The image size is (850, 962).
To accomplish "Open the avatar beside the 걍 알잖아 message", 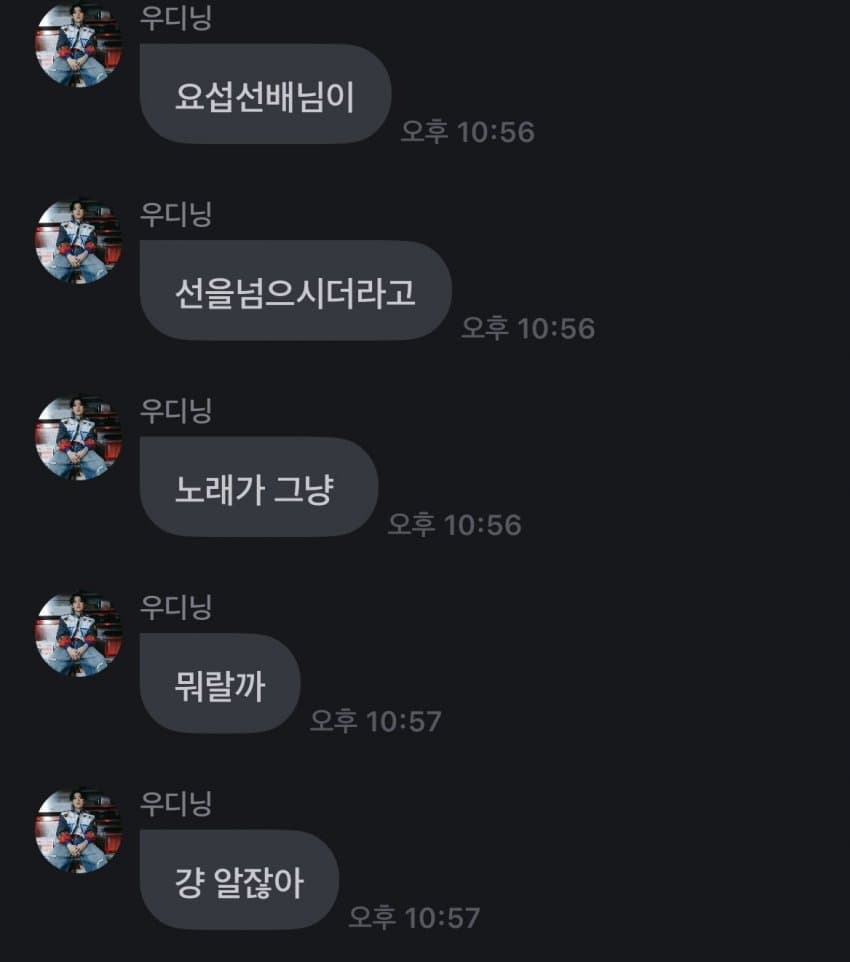I will (x=78, y=831).
